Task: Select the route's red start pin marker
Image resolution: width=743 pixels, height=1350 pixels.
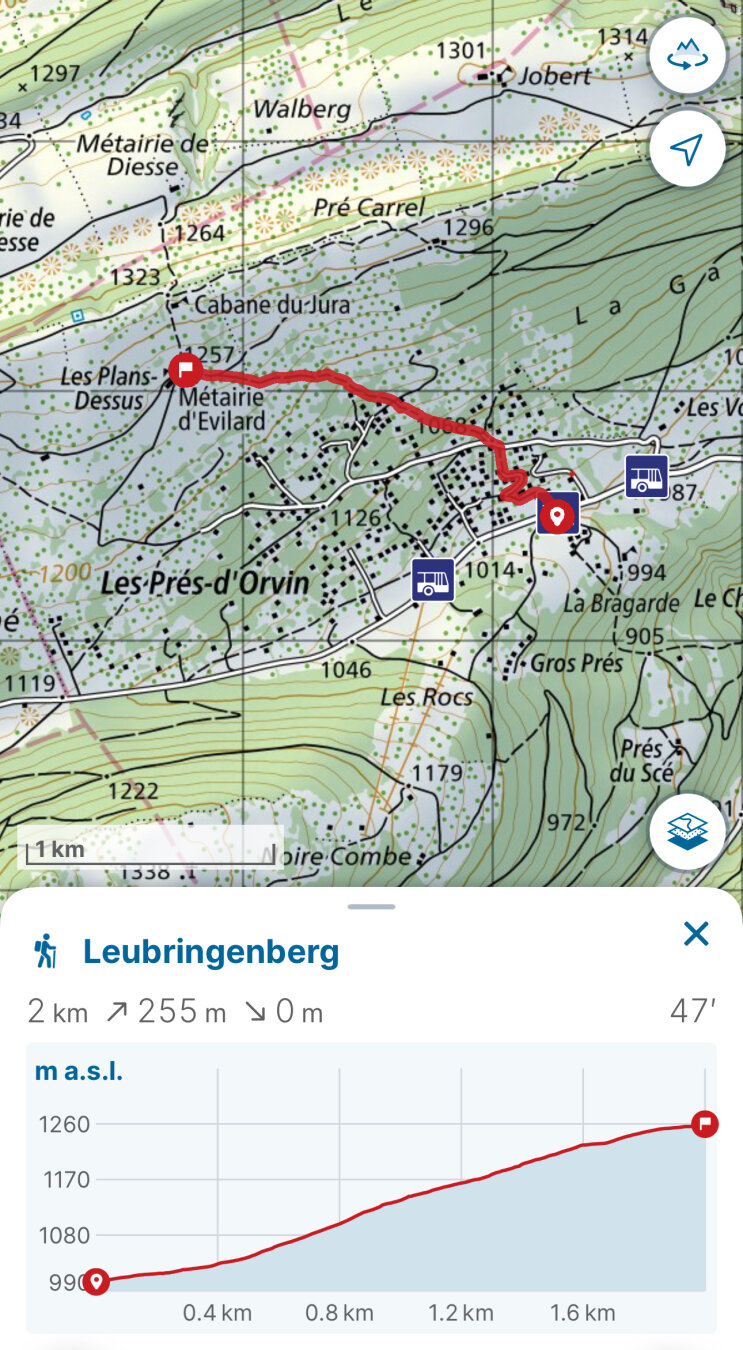Action: pyautogui.click(x=557, y=516)
